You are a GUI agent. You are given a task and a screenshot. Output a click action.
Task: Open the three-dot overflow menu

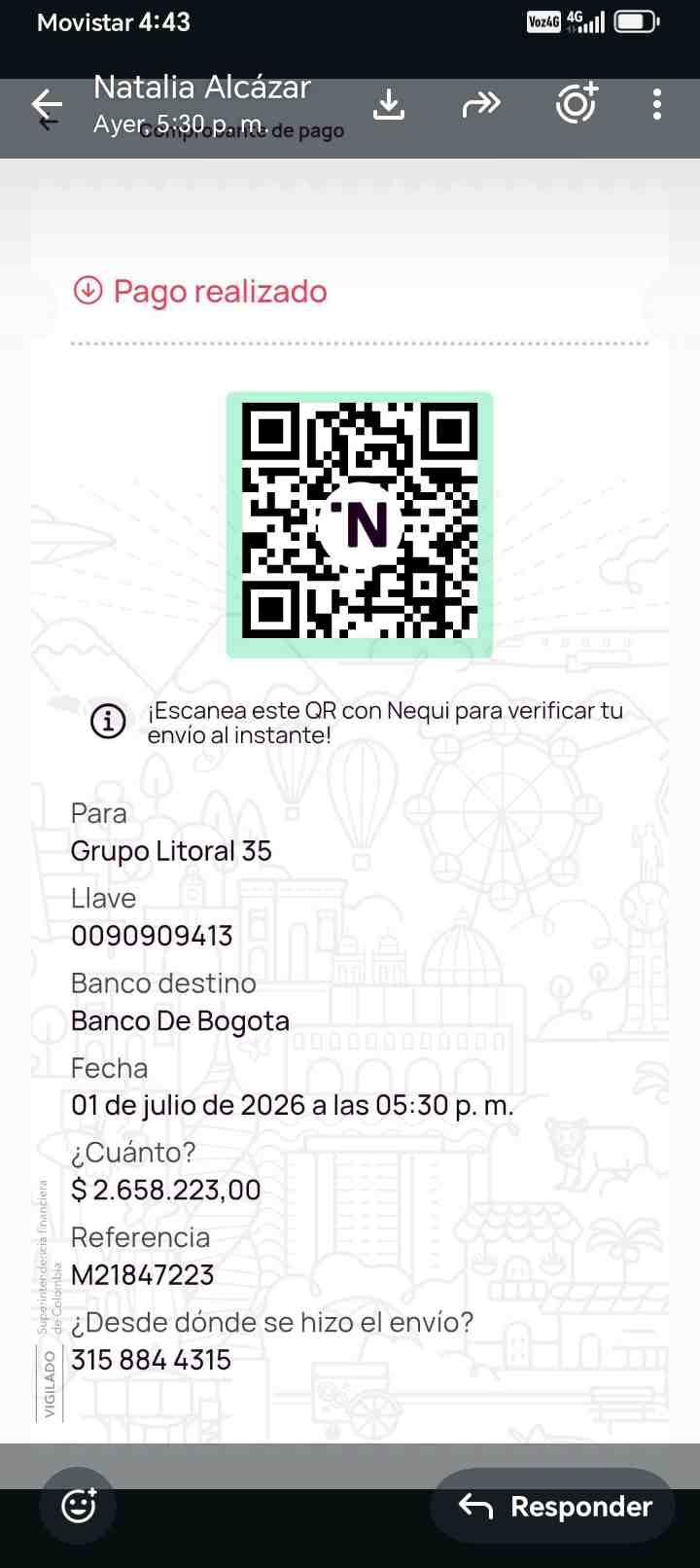point(657,104)
